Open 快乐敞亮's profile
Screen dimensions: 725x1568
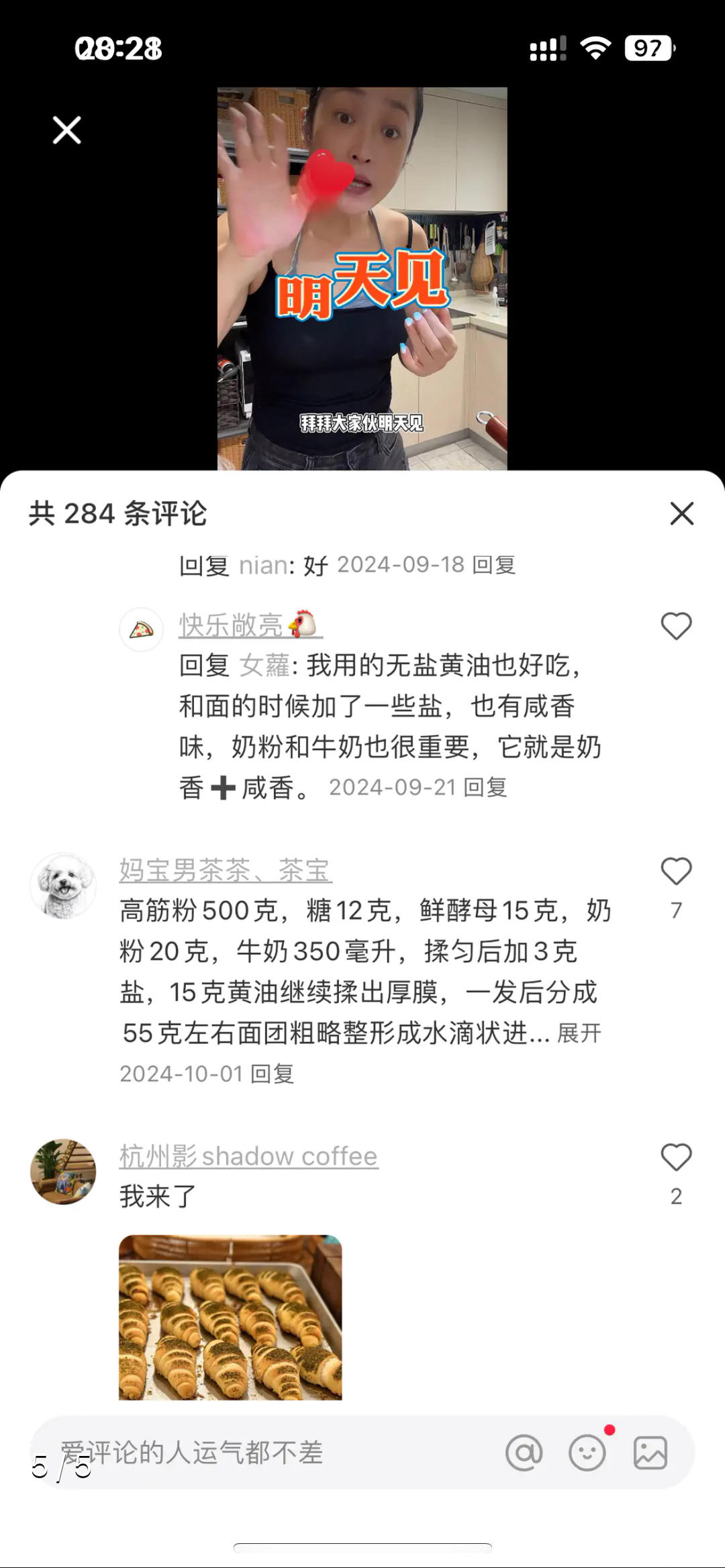230,625
